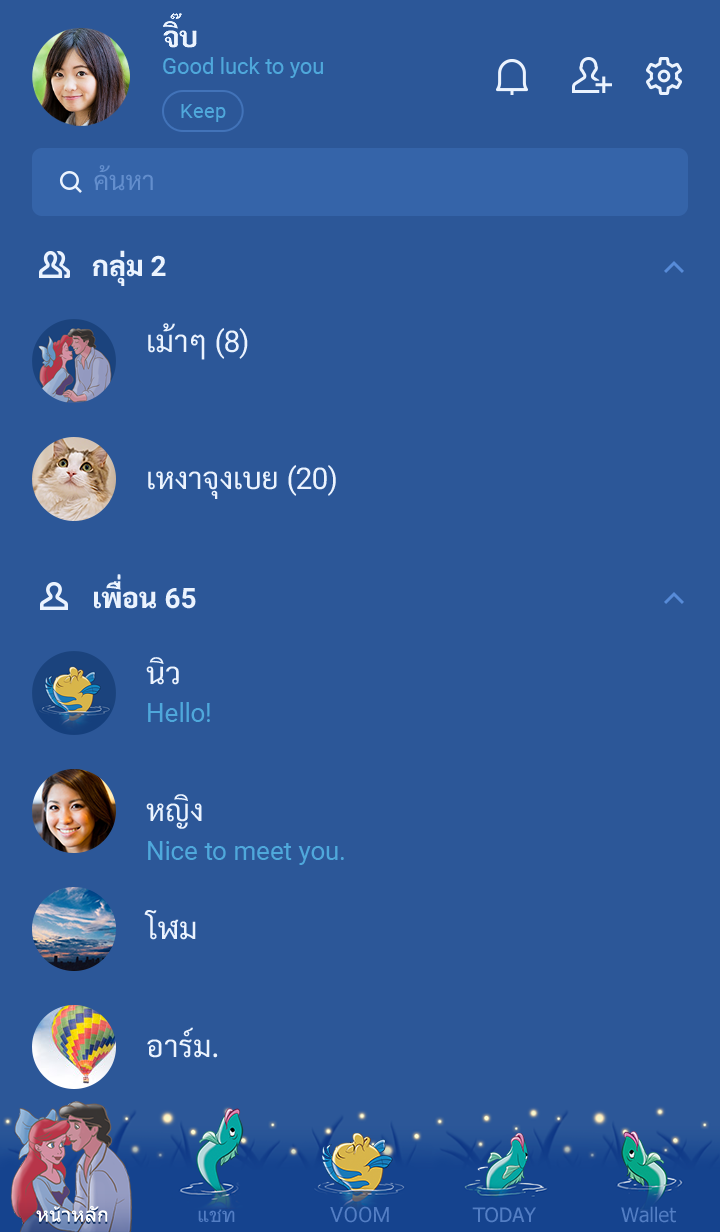The image size is (720, 1232).
Task: Tap the หน้าหลัก home tab
Action: pos(72,1170)
